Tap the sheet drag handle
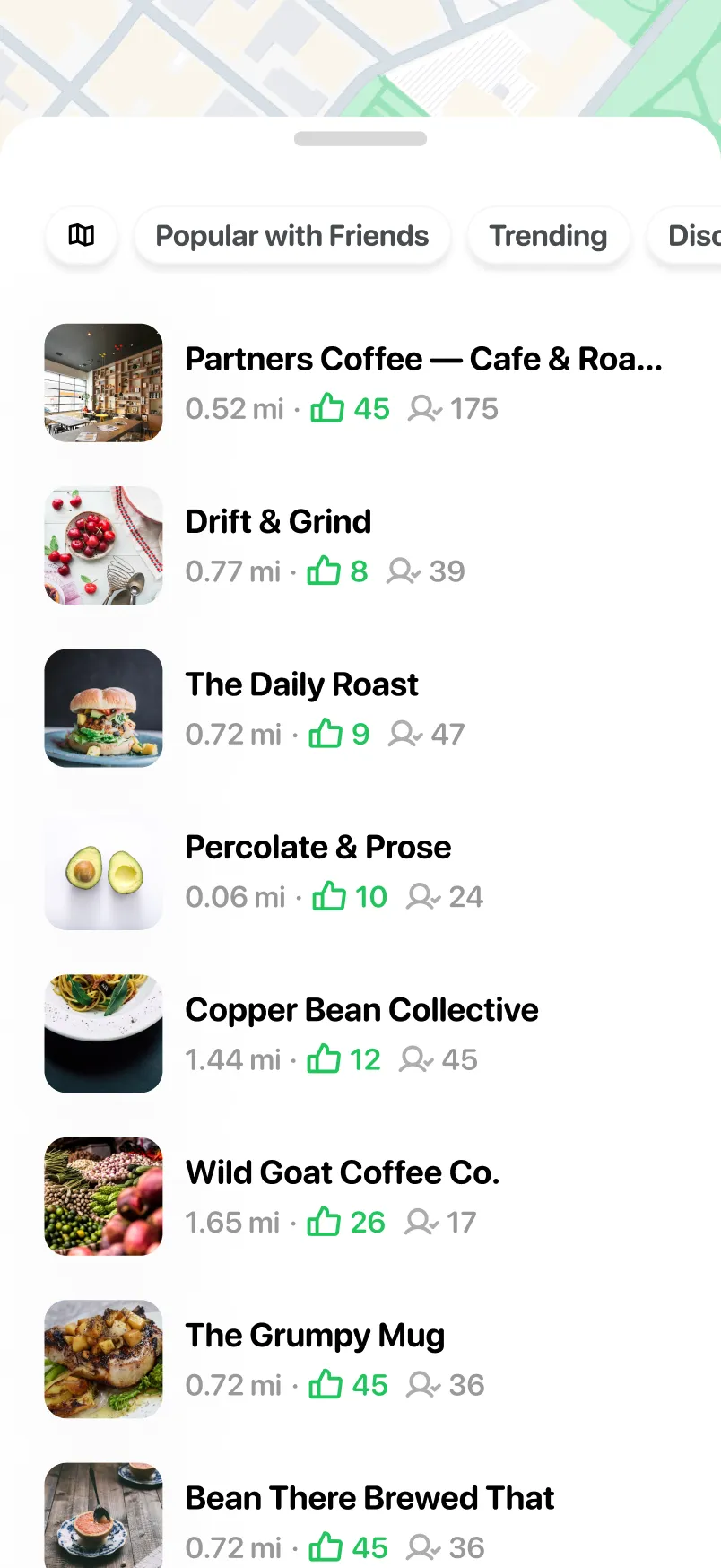 (360, 139)
